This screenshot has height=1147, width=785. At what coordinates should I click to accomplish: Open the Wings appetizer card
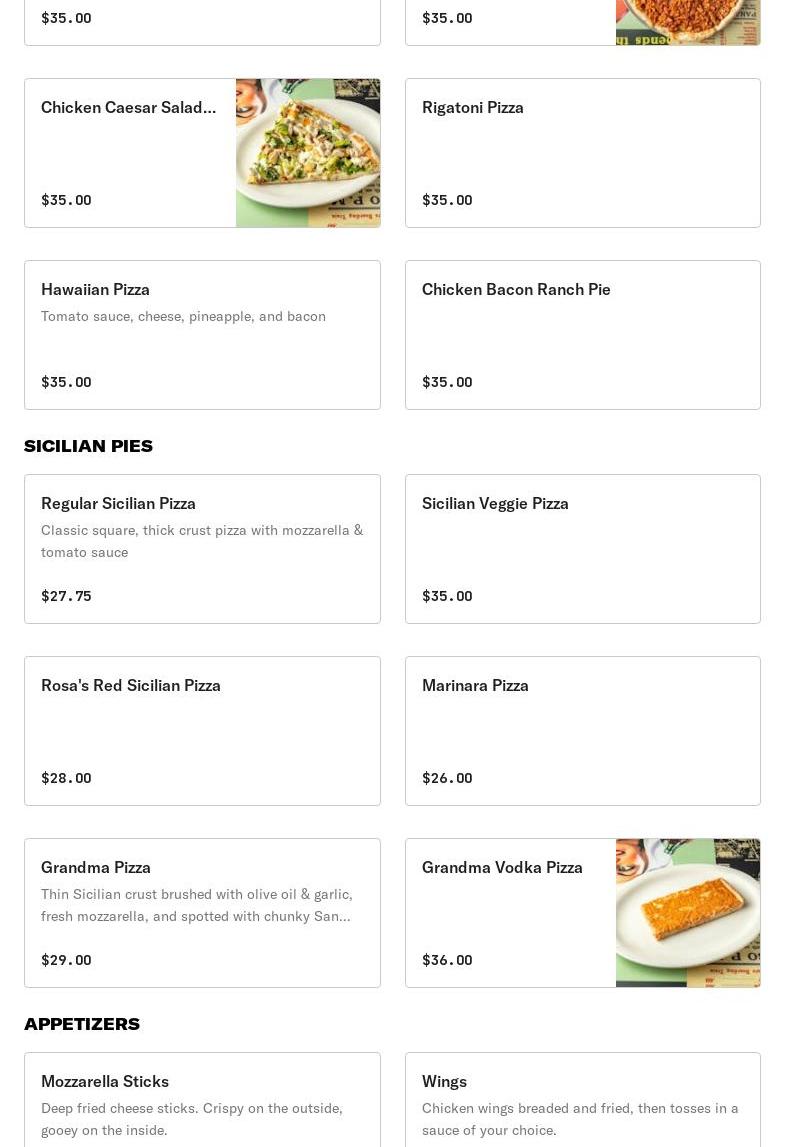pyautogui.click(x=582, y=1100)
